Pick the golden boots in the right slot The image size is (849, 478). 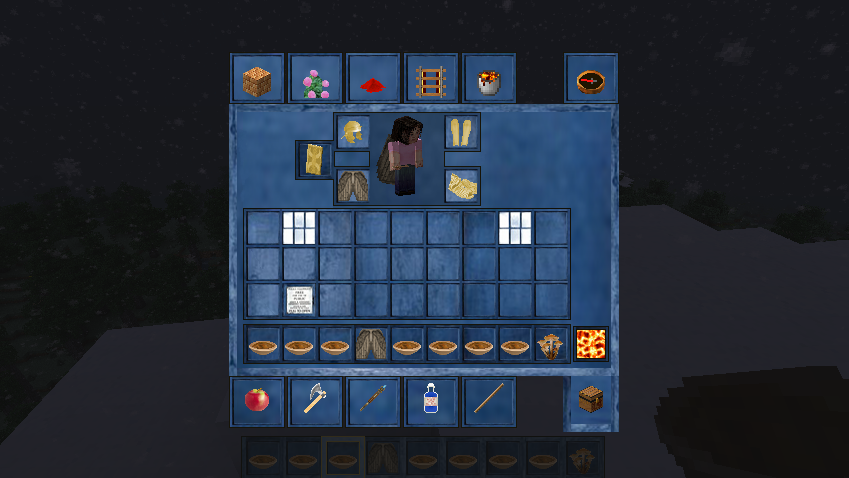462,185
